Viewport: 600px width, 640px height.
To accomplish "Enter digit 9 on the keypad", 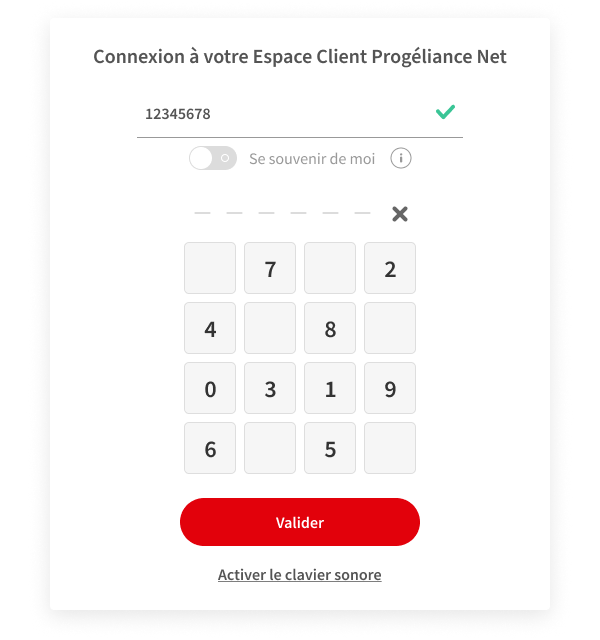I will click(390, 388).
